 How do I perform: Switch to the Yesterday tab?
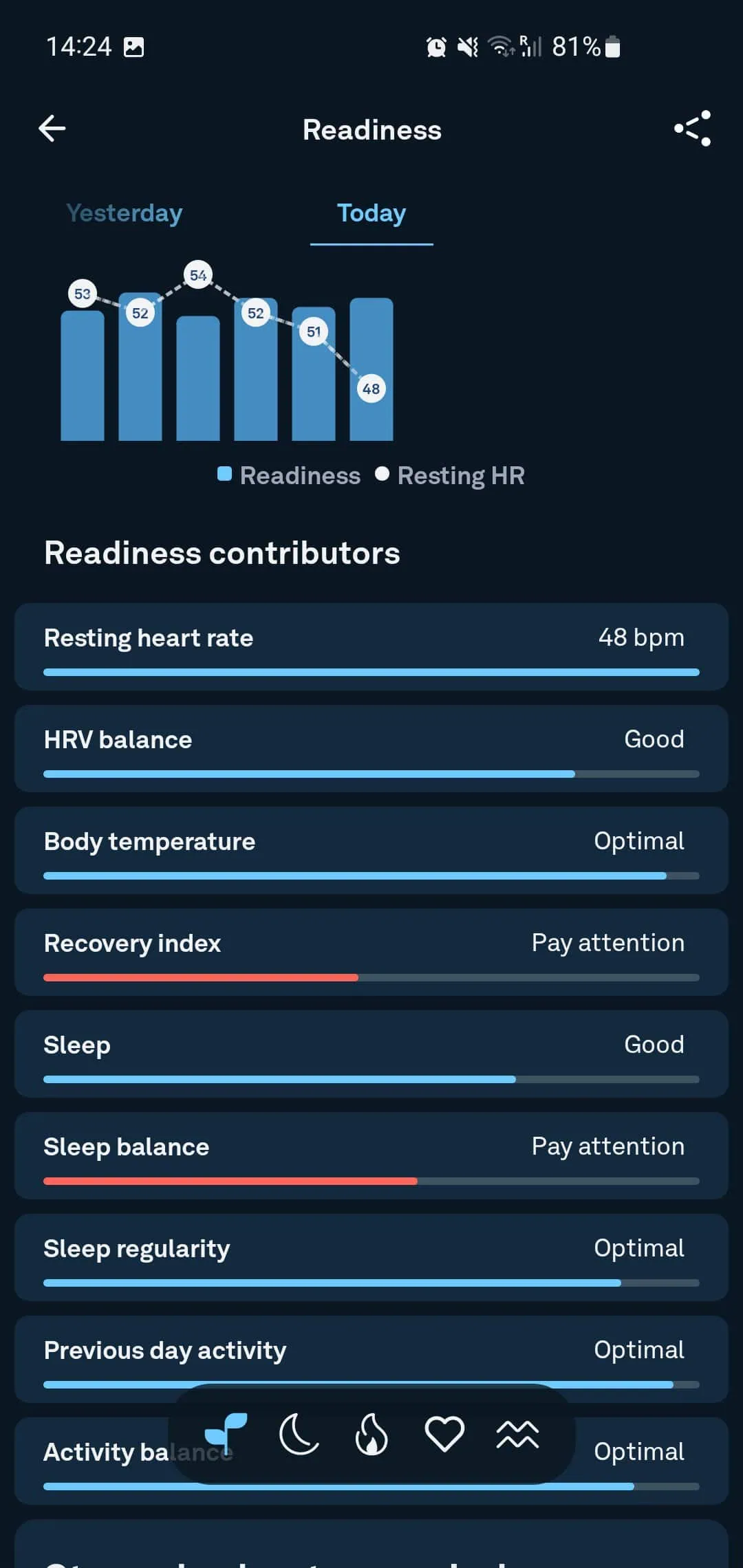pyautogui.click(x=125, y=213)
